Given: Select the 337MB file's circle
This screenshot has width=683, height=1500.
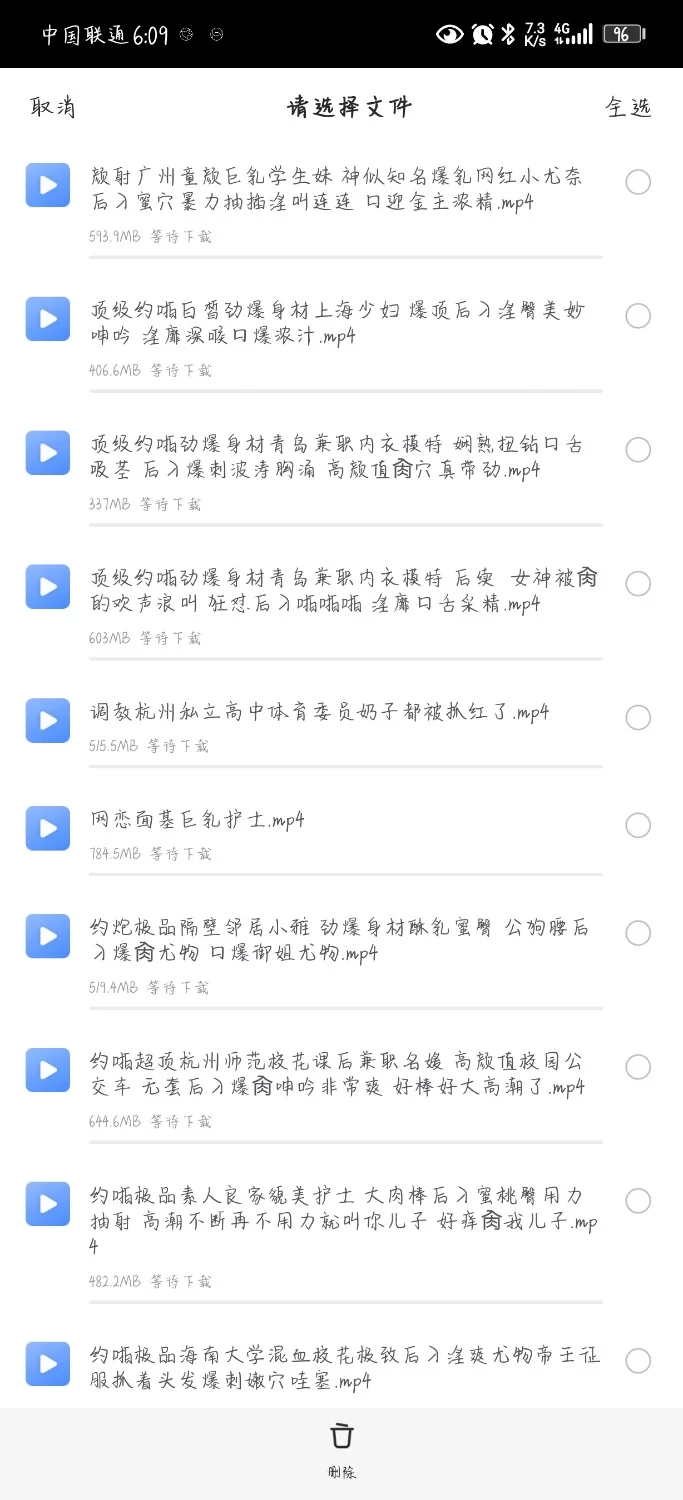Looking at the screenshot, I should [638, 450].
